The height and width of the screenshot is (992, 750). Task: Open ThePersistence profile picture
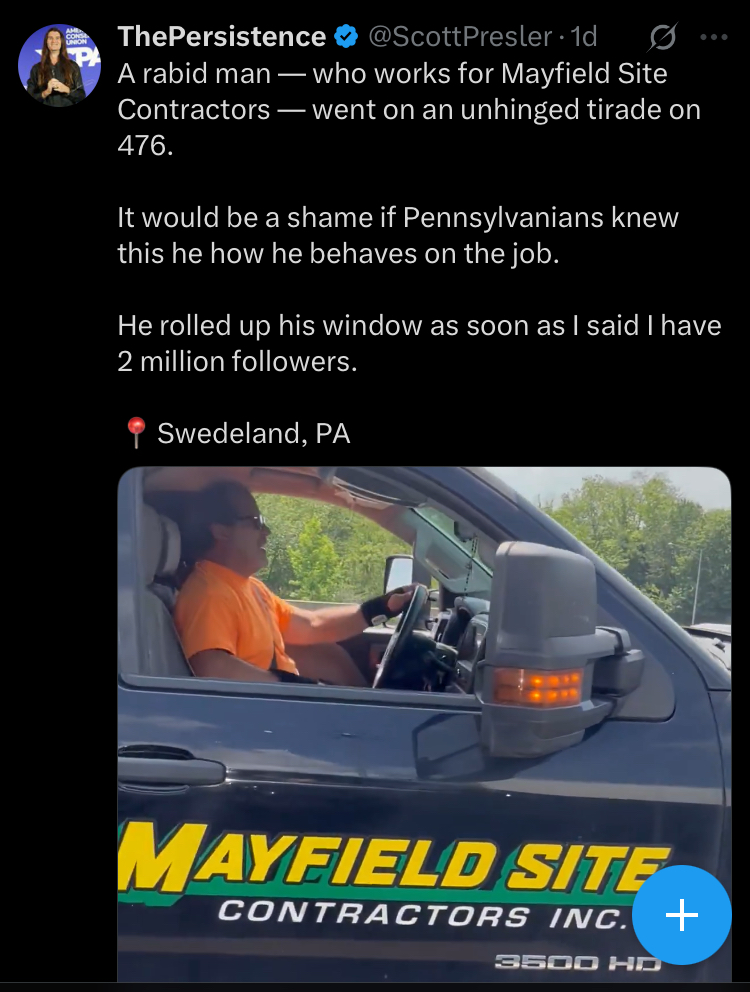[x=59, y=65]
